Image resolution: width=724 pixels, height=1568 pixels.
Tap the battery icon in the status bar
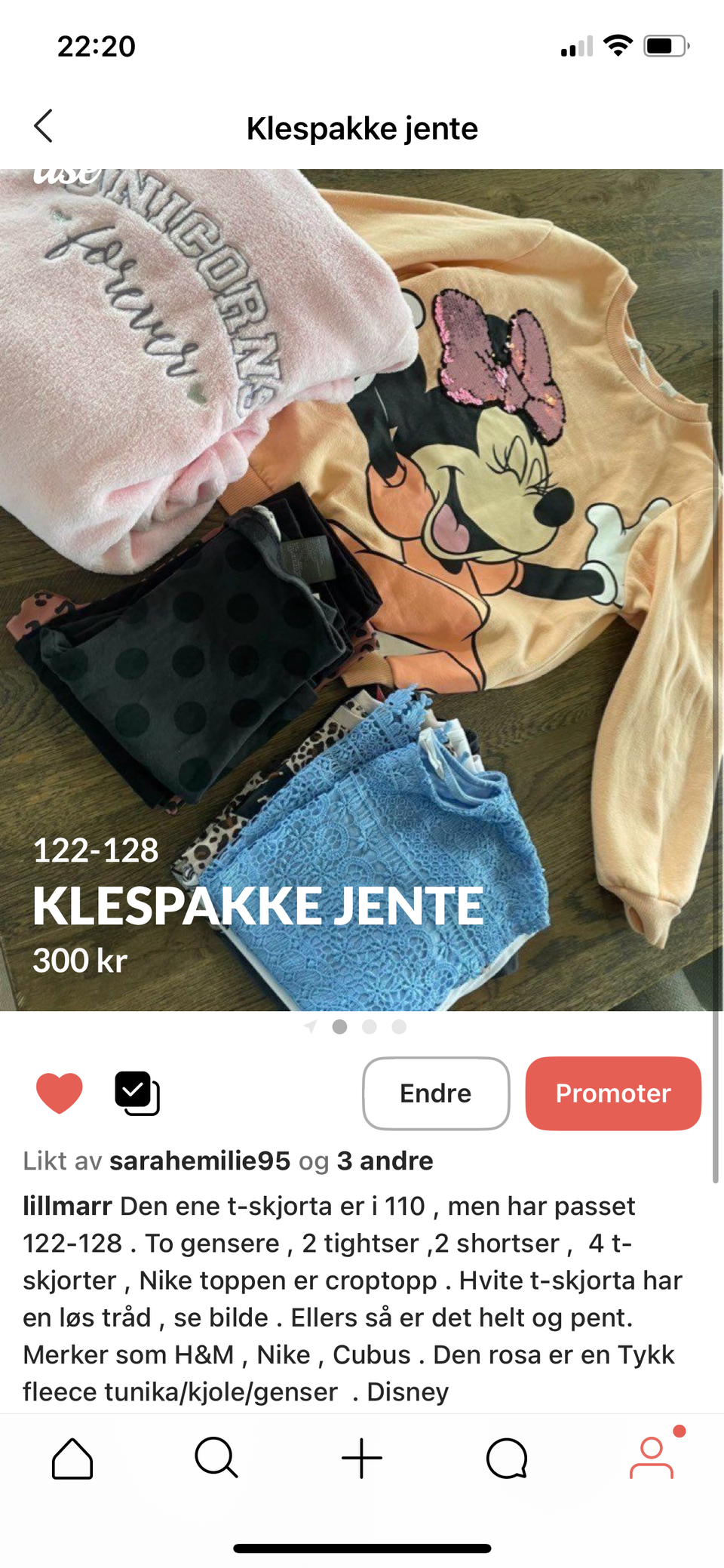click(667, 46)
